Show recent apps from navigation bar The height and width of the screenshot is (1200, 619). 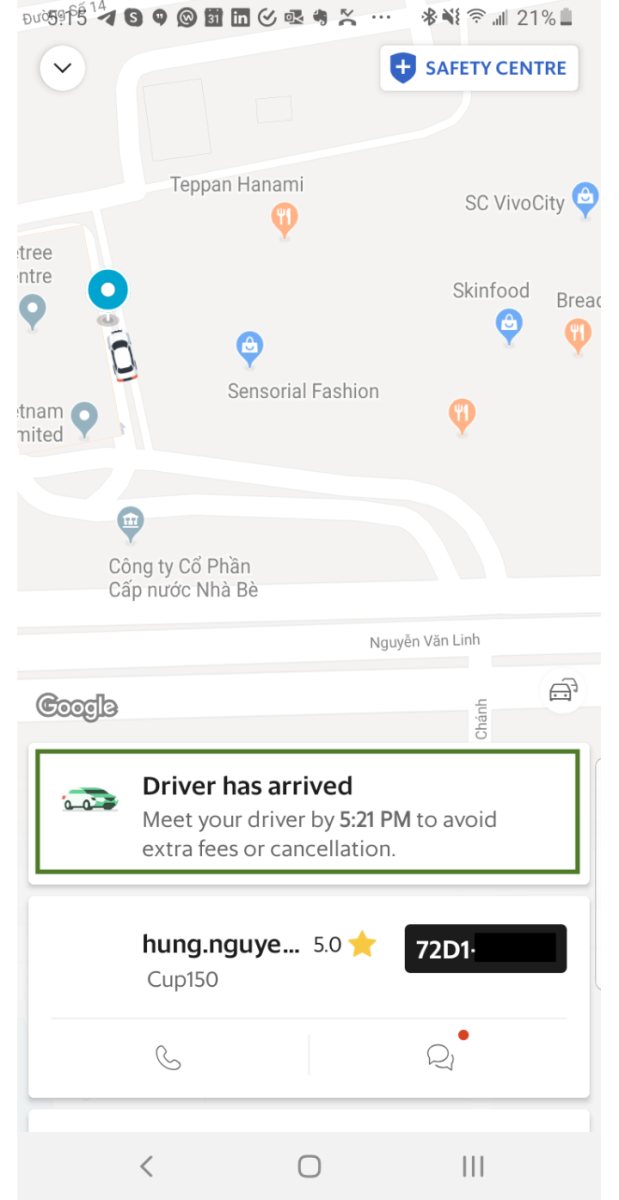(x=472, y=1165)
